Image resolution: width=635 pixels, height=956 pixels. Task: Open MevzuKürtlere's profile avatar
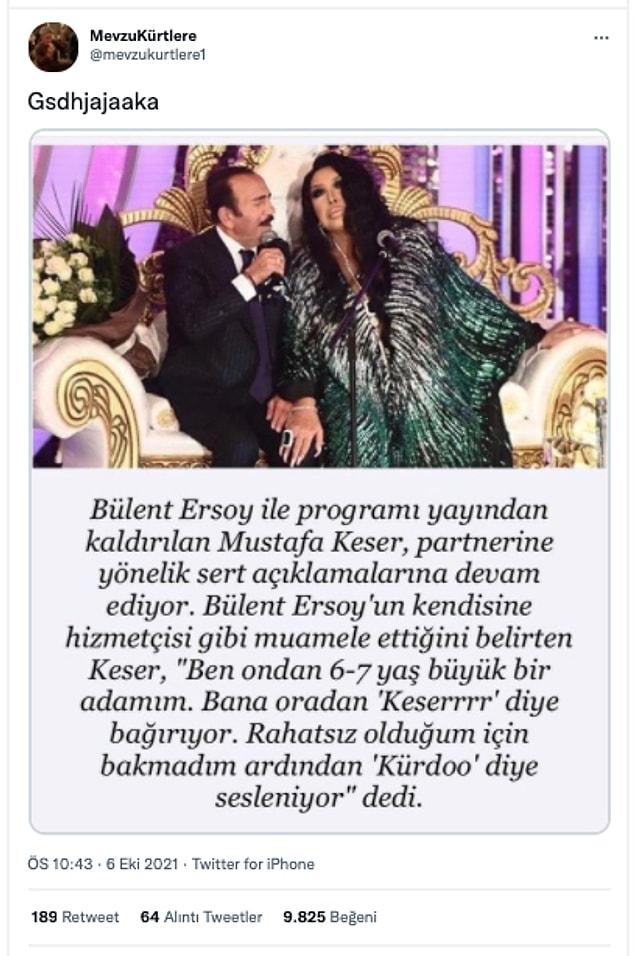[53, 47]
